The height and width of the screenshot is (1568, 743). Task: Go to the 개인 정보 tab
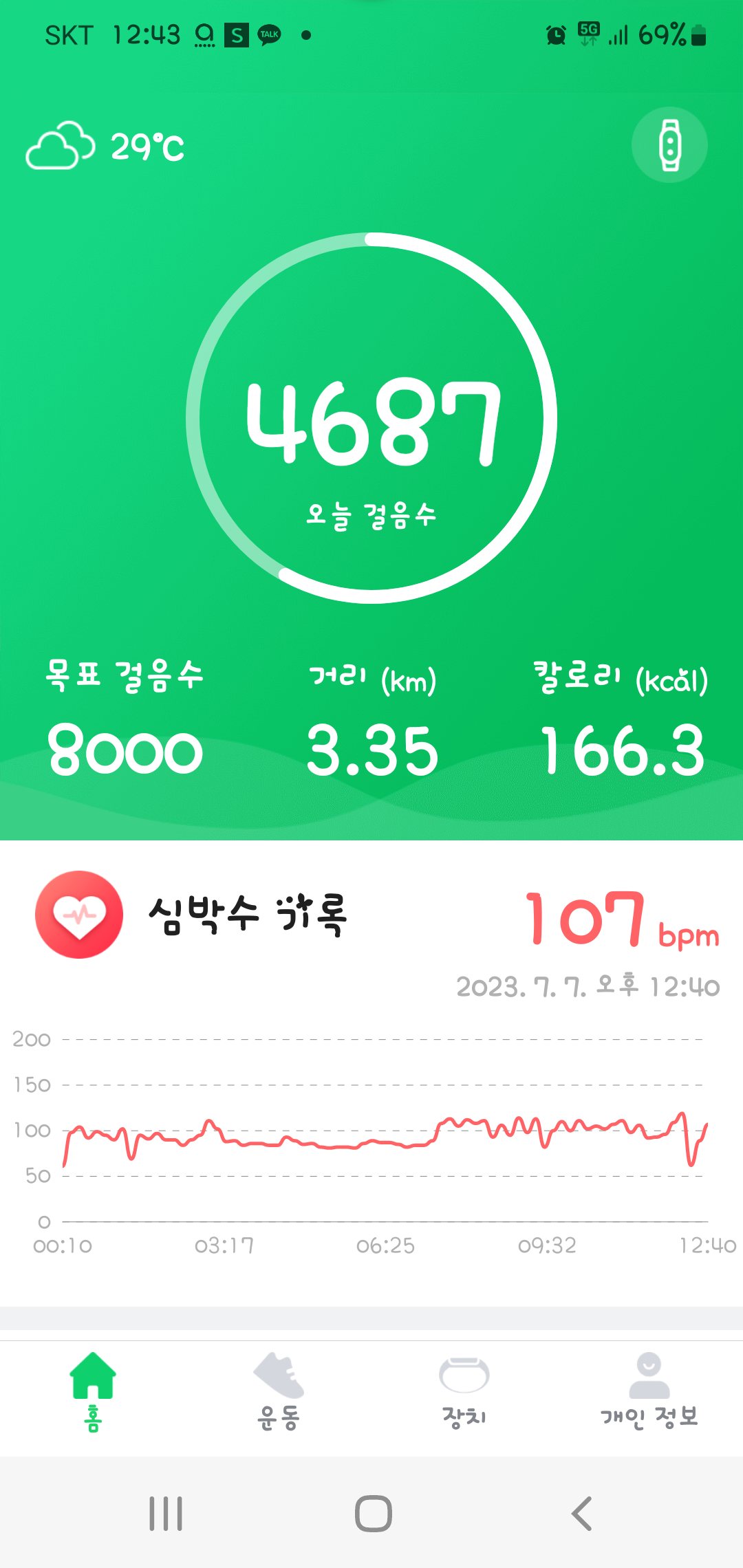click(x=649, y=1391)
